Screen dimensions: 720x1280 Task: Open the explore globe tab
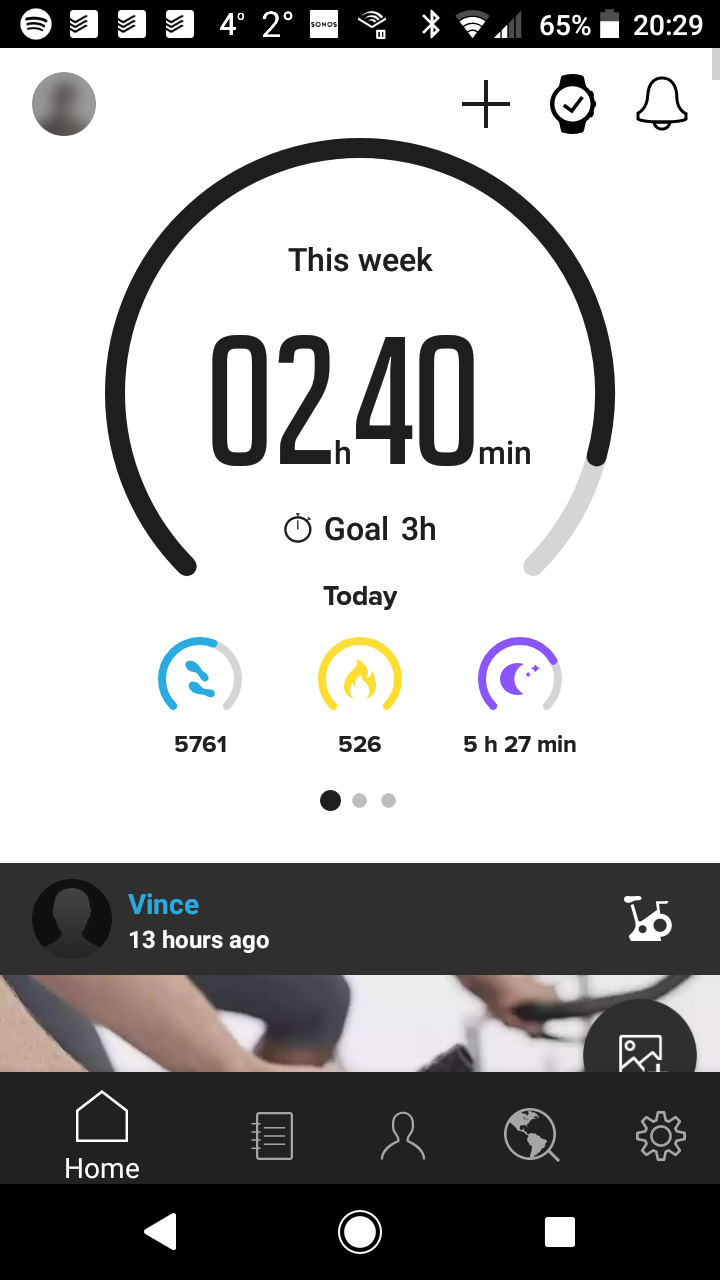[531, 1136]
